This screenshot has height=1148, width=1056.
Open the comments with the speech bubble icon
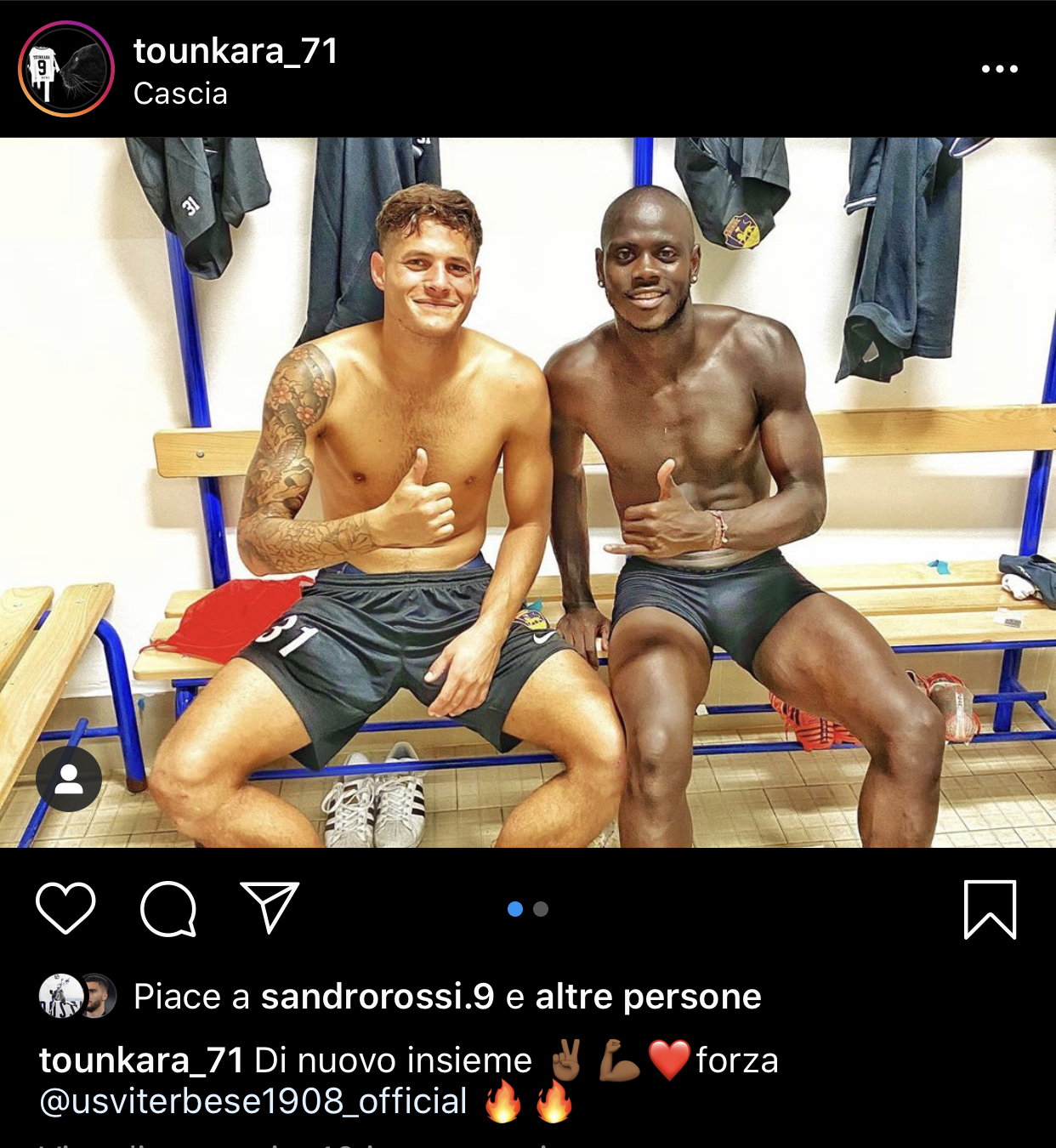(x=168, y=909)
